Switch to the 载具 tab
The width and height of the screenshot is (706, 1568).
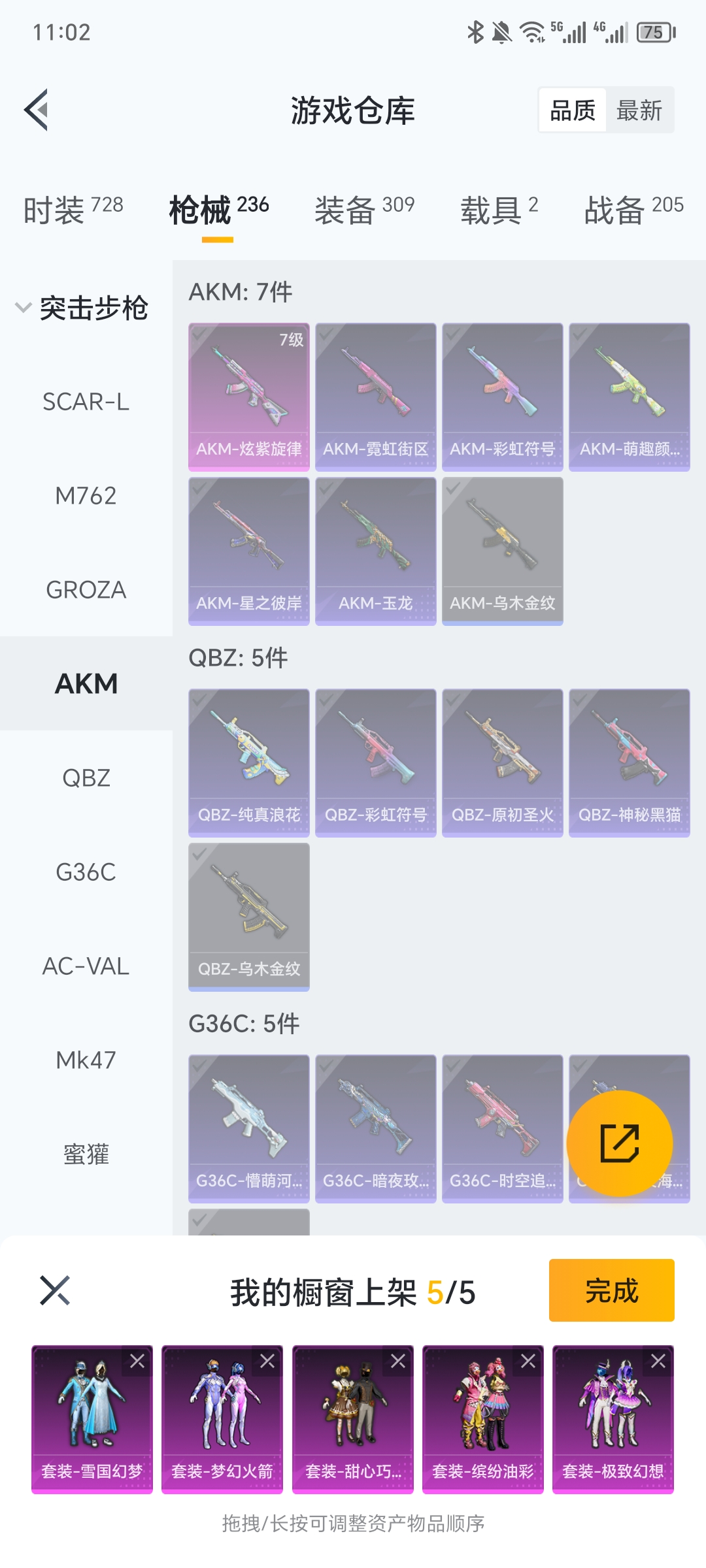tap(499, 210)
